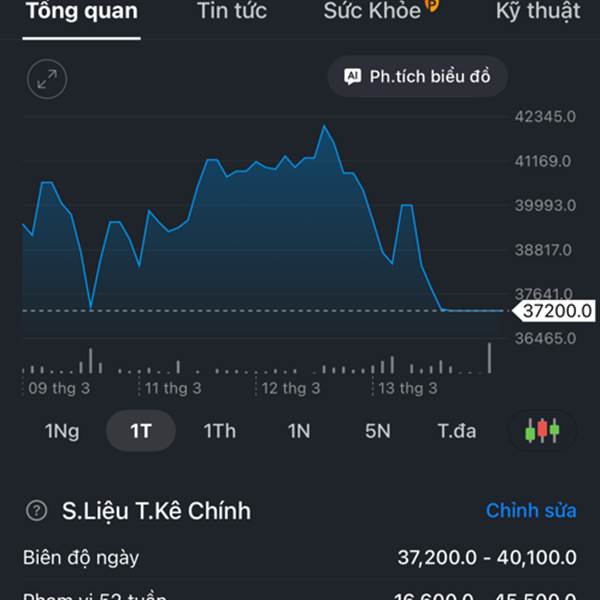Switch to the Tin tức tab

tap(232, 11)
